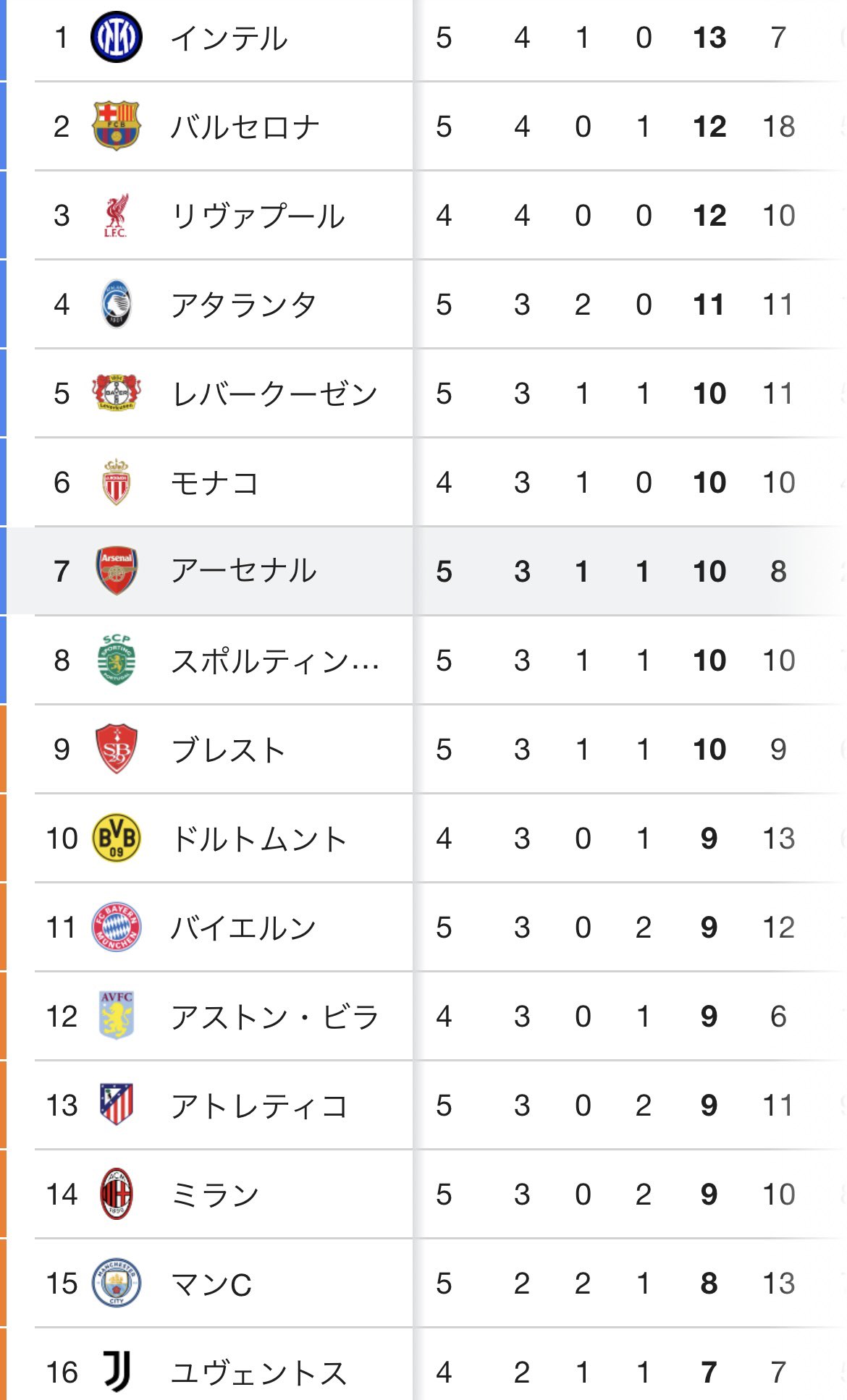The image size is (847, 1400).
Task: Select the ユヴェントス row
Action: point(423,1365)
